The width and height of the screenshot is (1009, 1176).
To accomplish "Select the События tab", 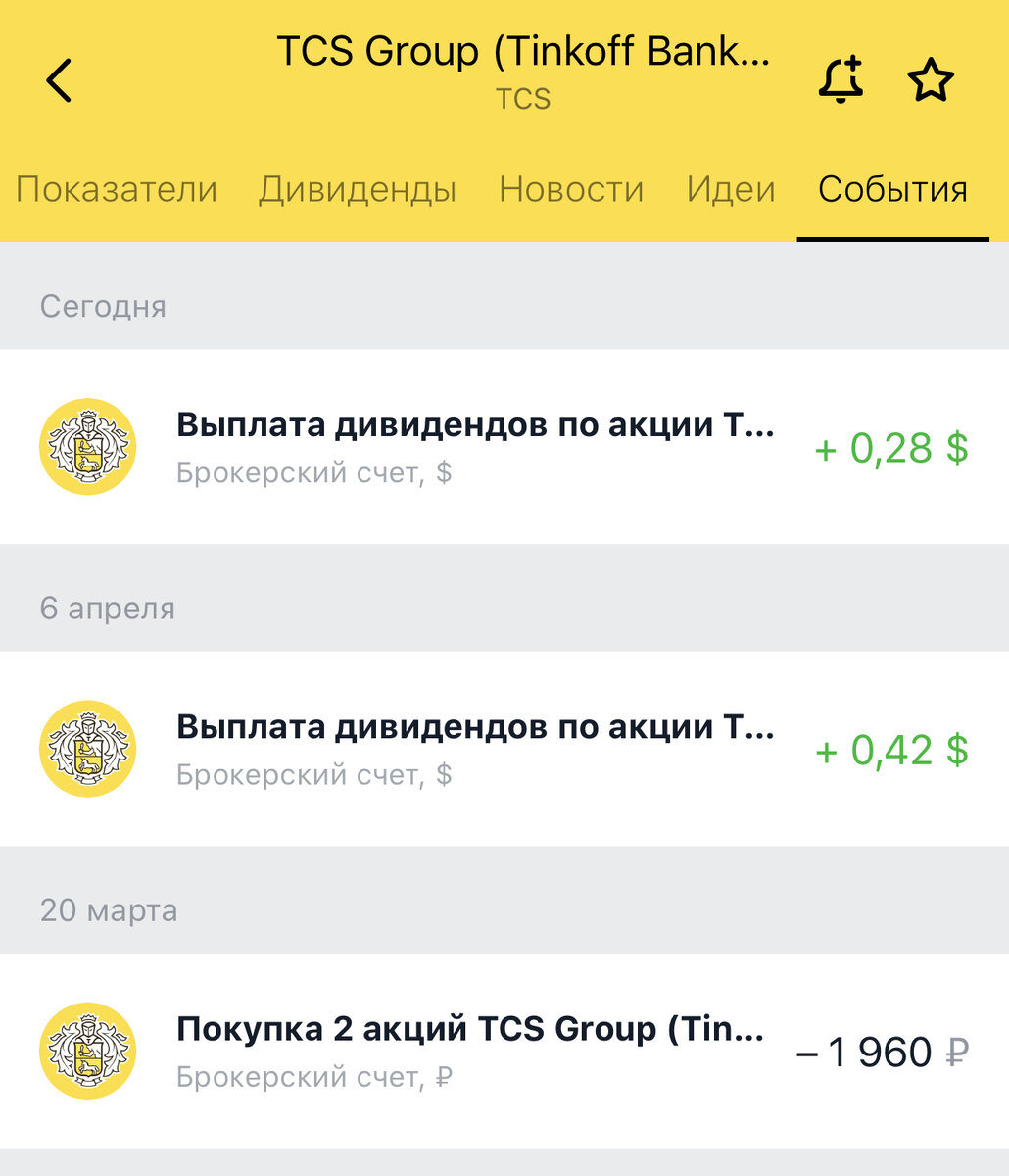I will 892,189.
